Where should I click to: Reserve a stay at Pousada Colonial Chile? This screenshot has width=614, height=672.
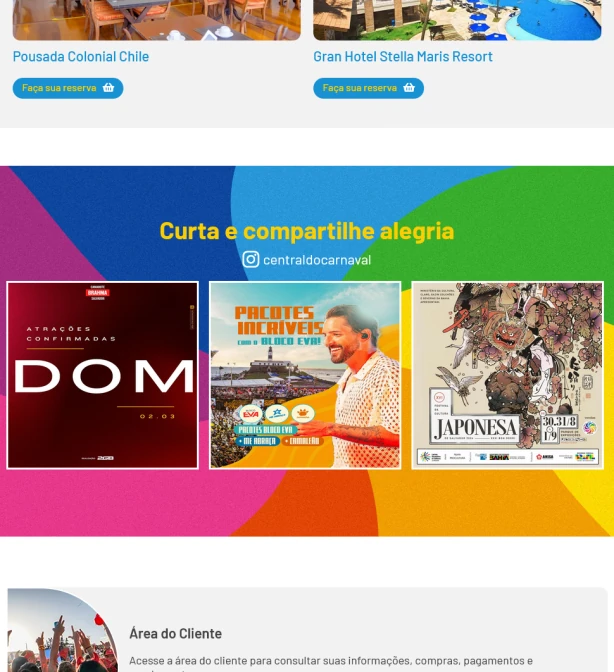(x=68, y=88)
